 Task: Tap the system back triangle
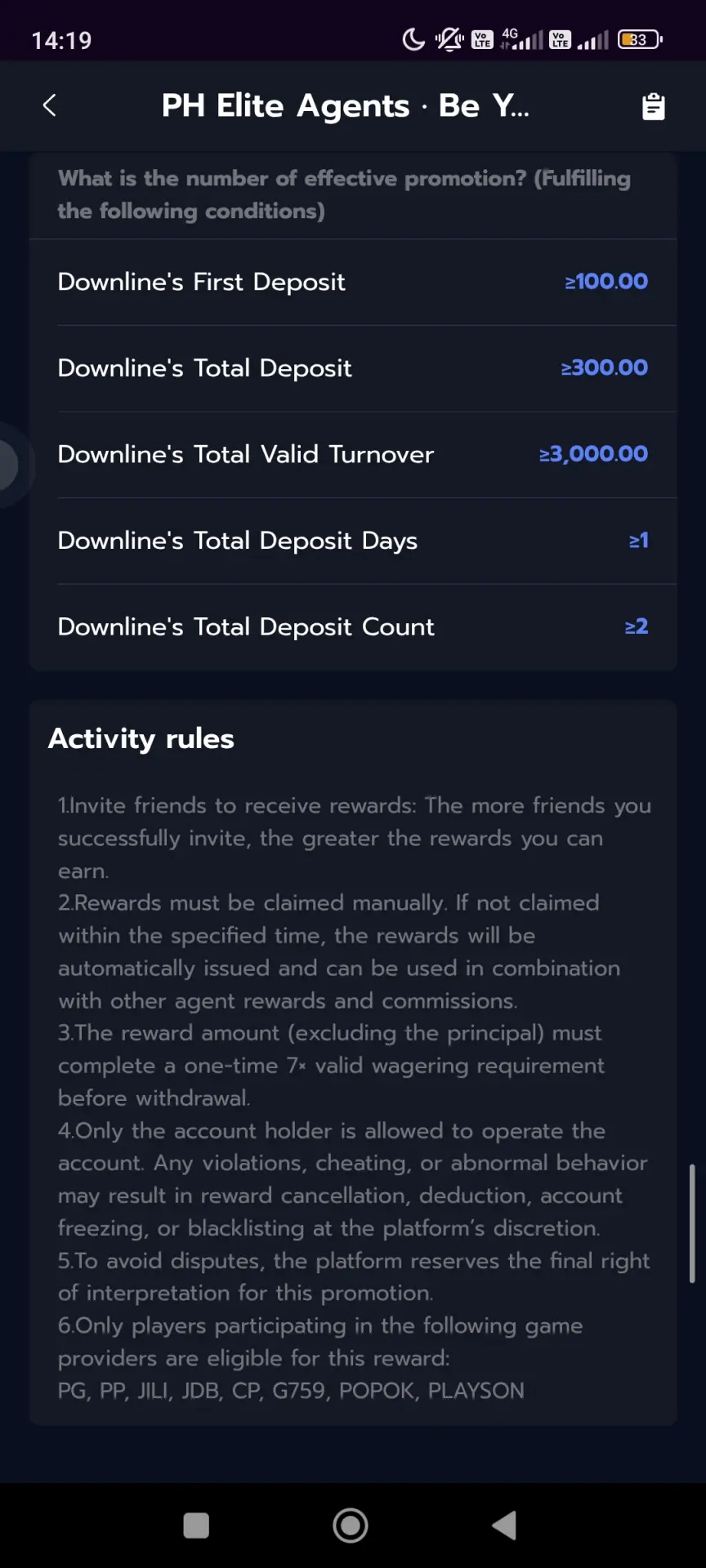[504, 1525]
